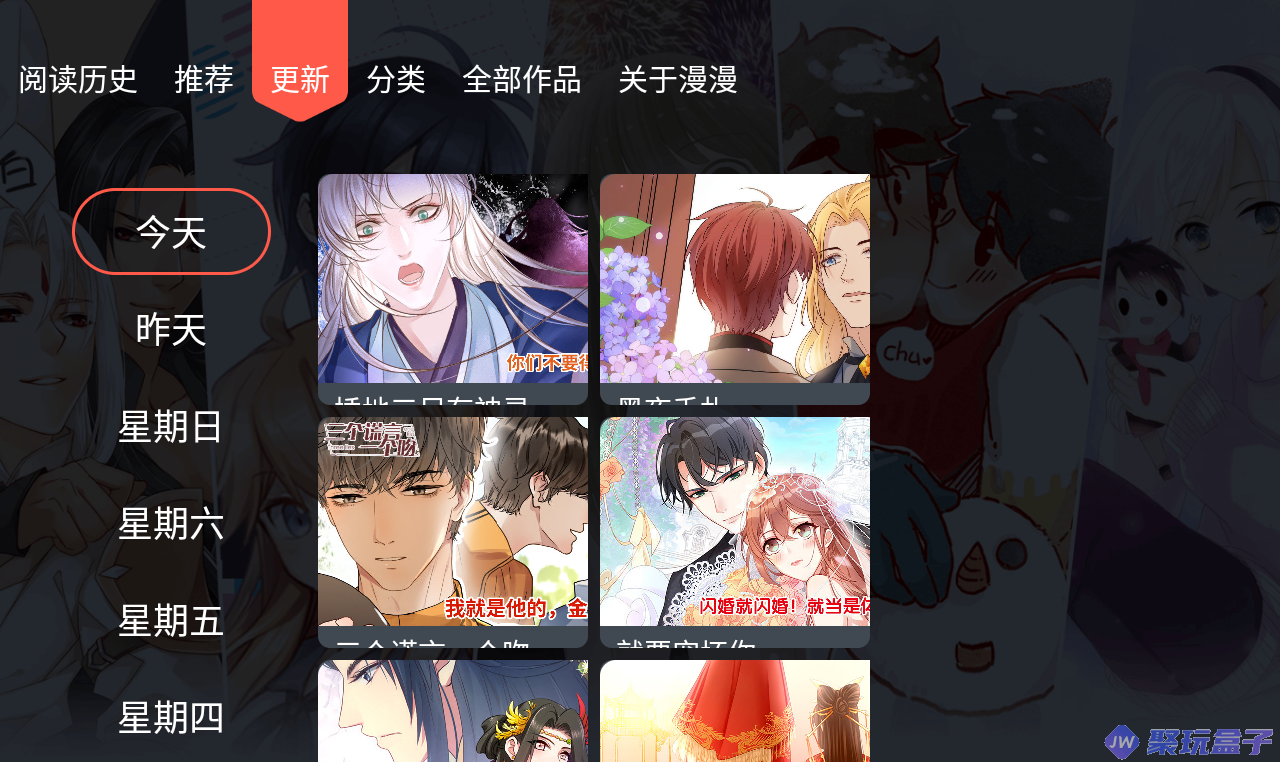Open the comic with the red-haired and blond men cover
Viewport: 1280px width, 762px height.
point(735,285)
